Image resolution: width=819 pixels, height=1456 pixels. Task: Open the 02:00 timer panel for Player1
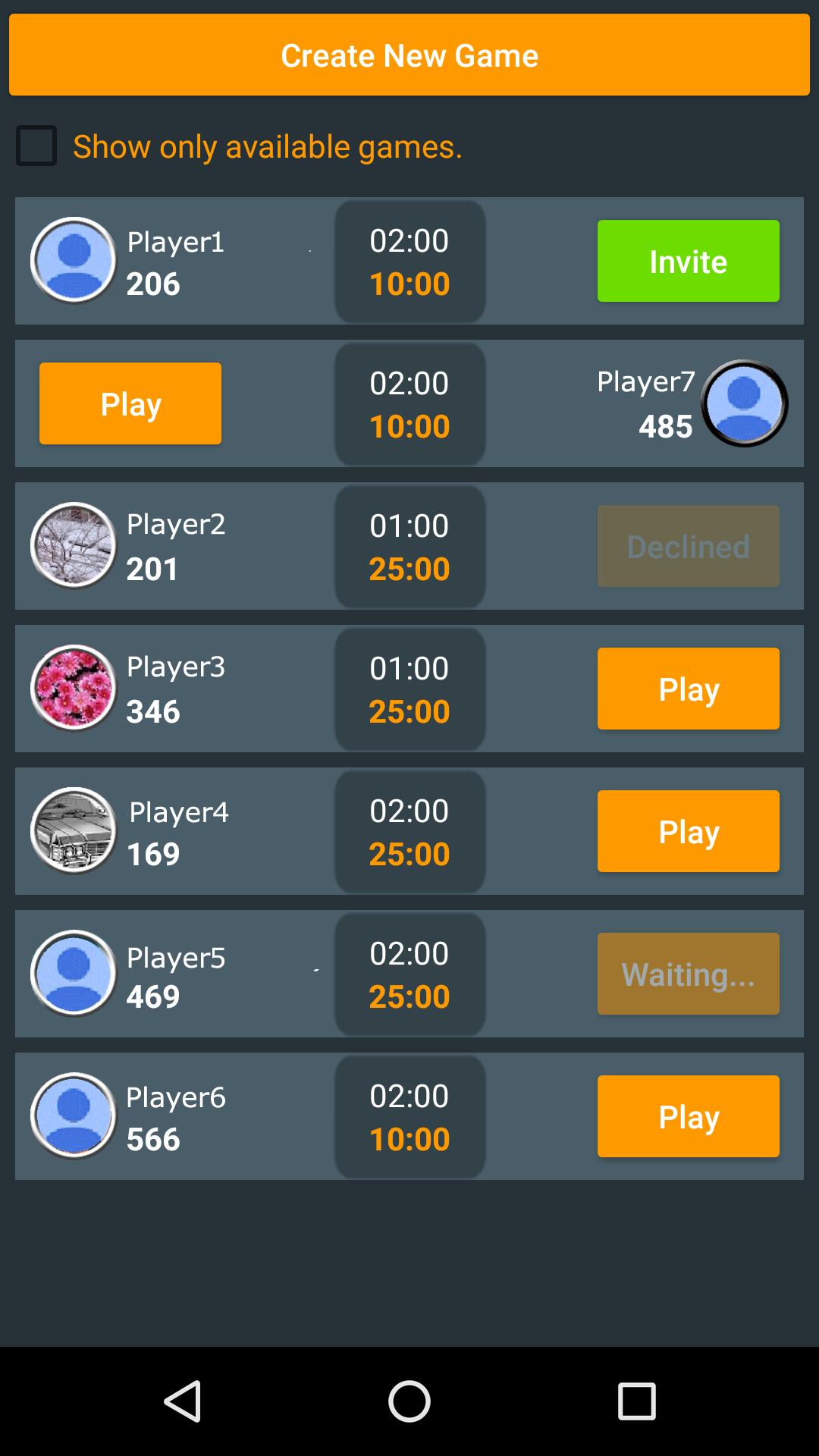click(x=409, y=261)
